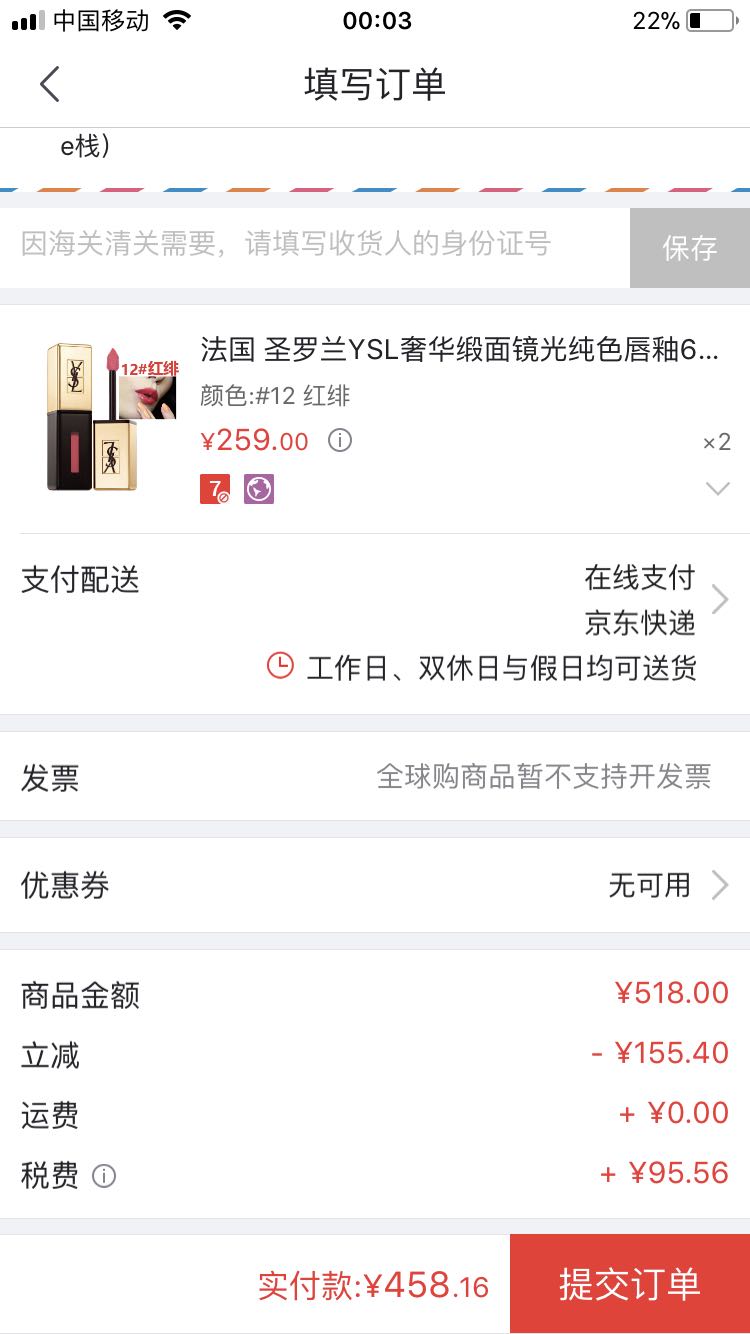Open the 支付配送 payment options arrow

(720, 598)
